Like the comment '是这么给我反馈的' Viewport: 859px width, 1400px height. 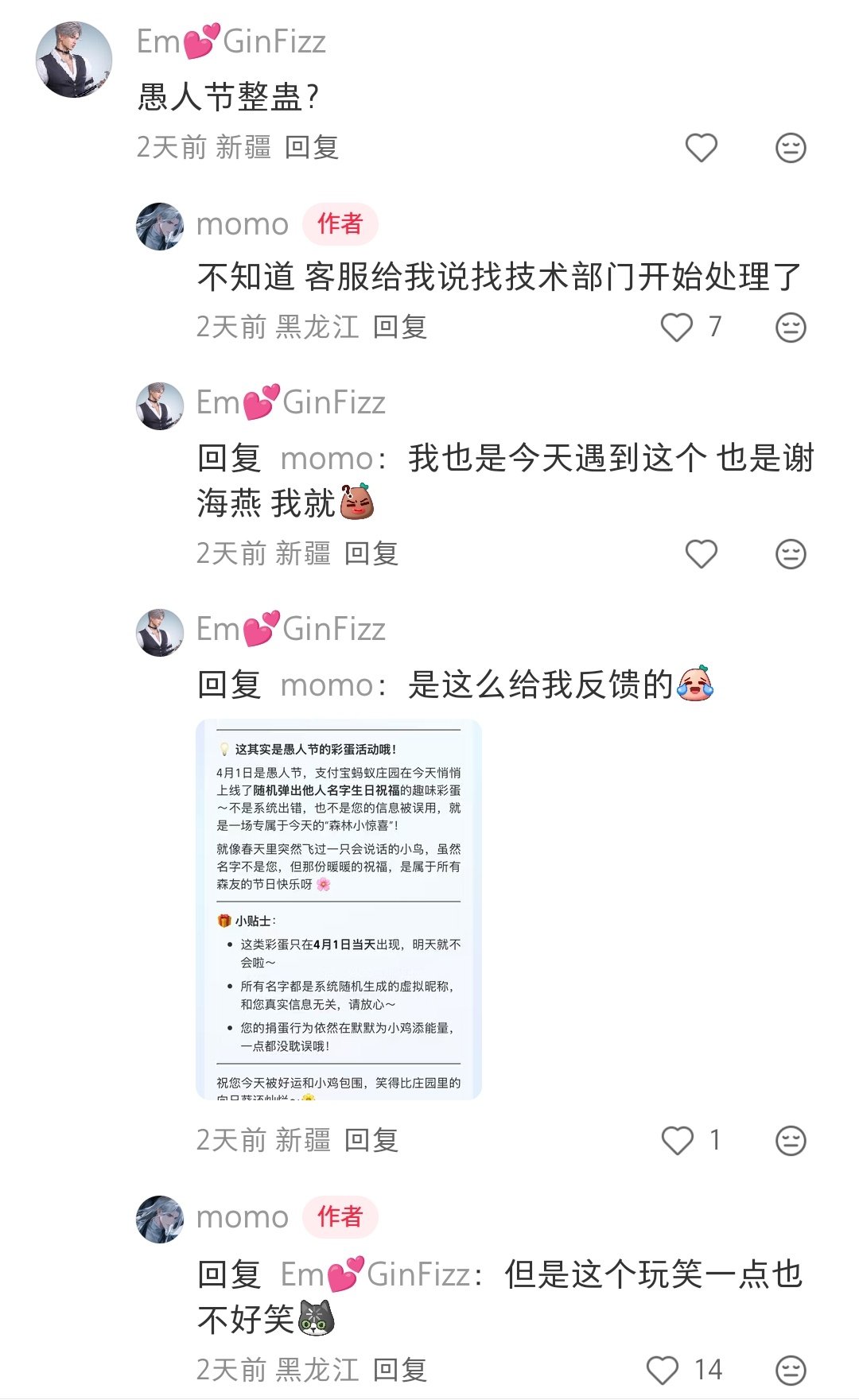677,1141
